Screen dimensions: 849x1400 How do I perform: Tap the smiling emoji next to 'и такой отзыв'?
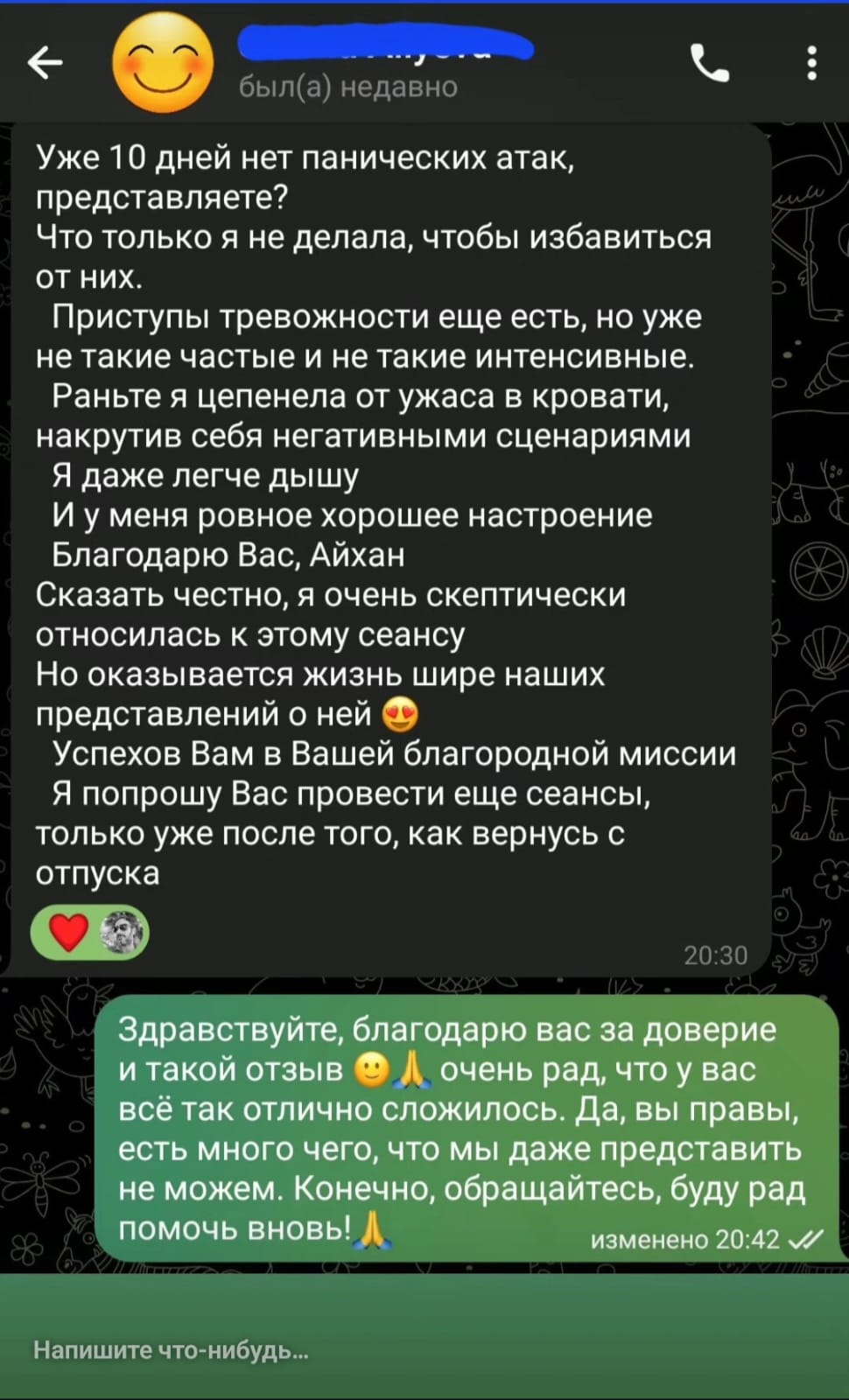373,1069
